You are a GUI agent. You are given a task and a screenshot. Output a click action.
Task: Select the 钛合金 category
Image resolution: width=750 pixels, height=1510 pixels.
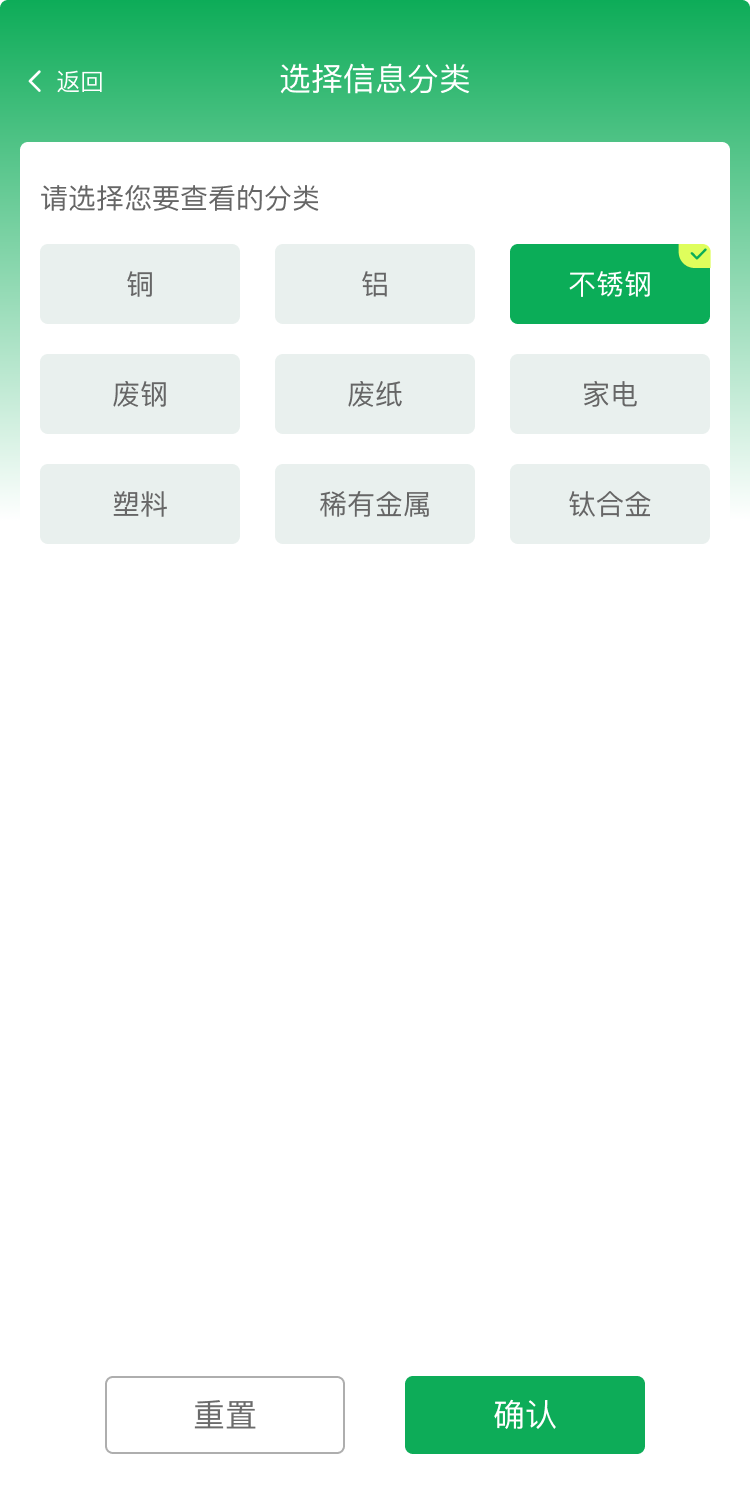pos(609,504)
